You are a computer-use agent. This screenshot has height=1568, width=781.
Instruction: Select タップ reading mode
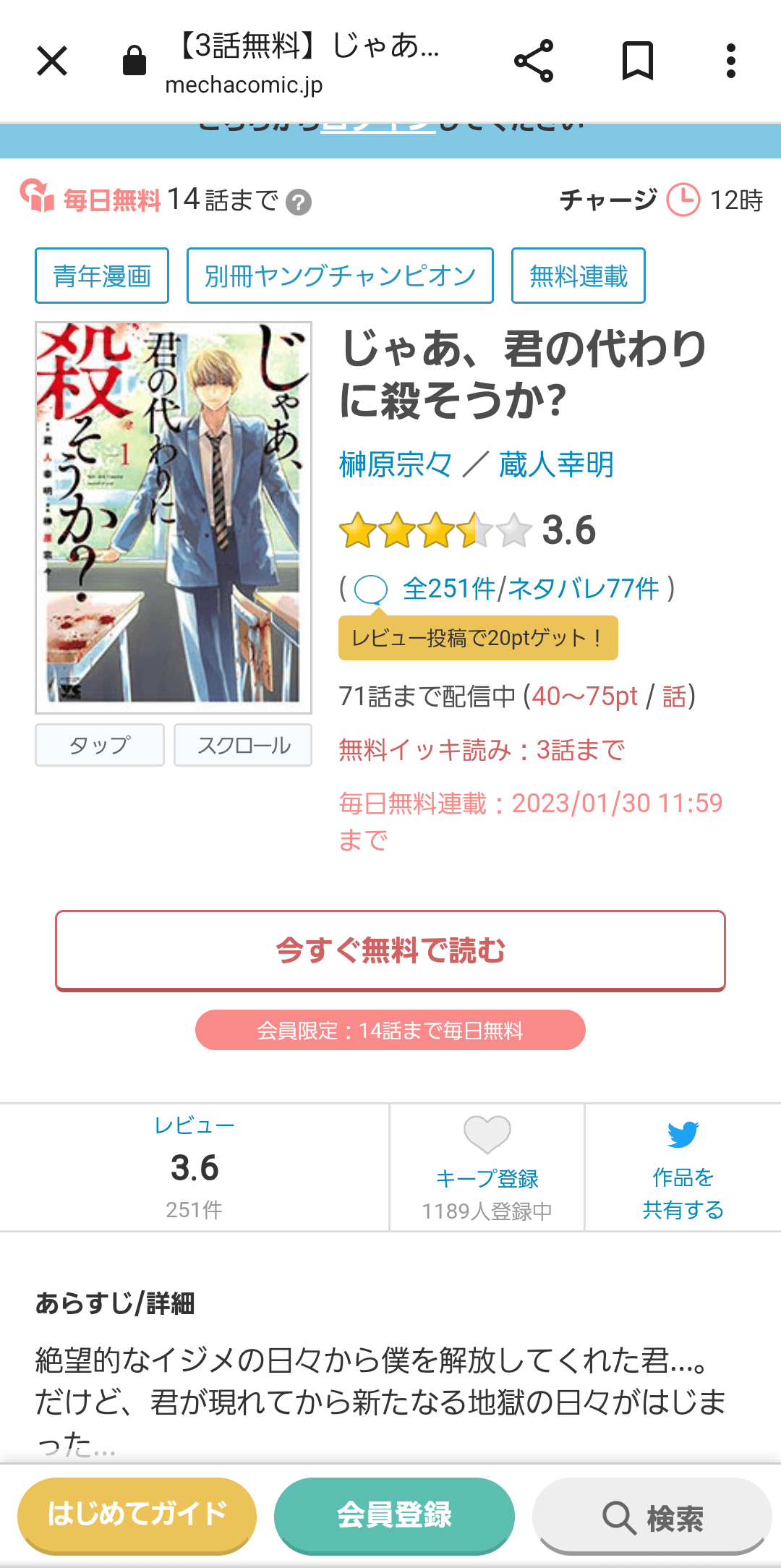99,745
